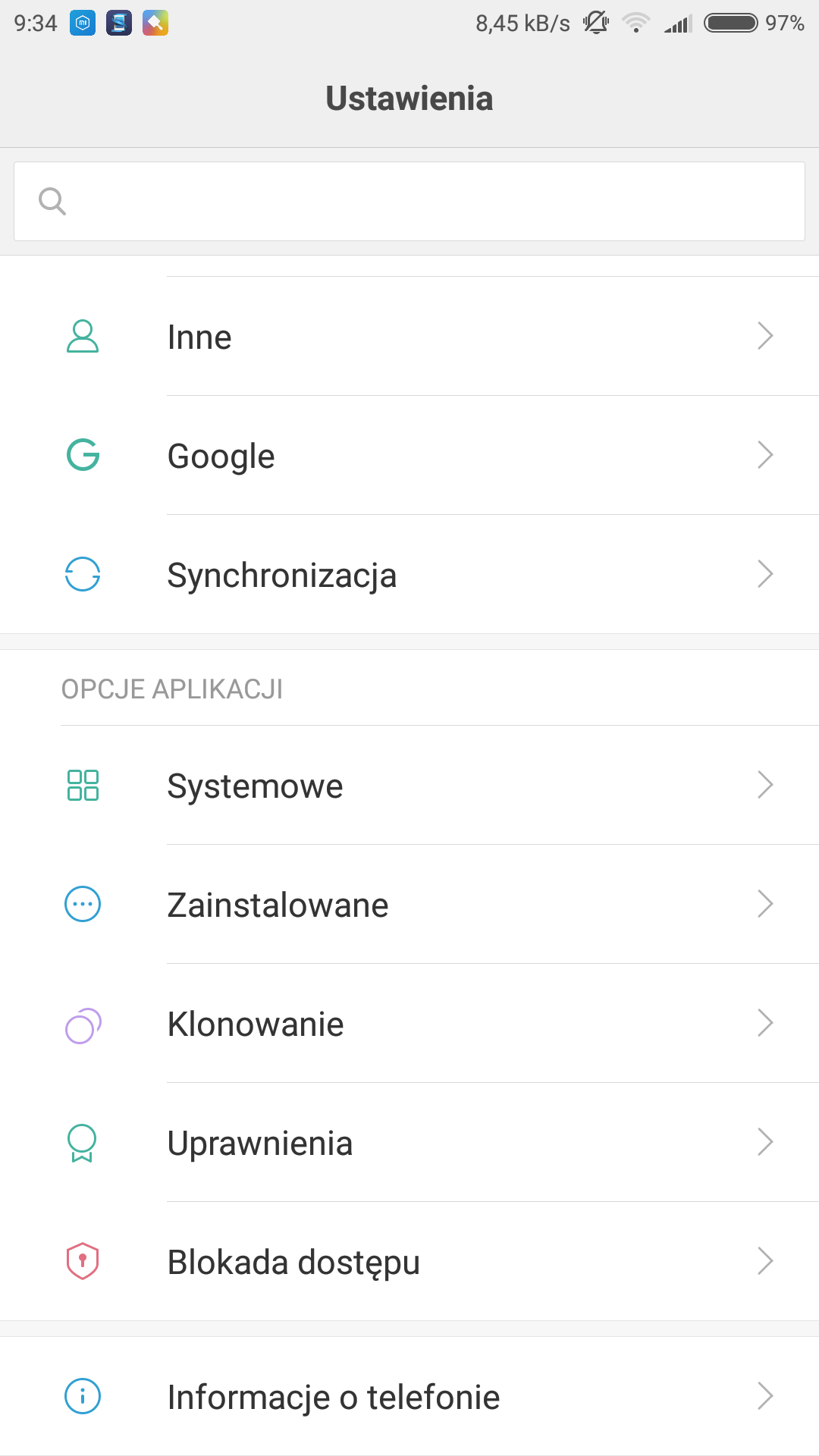The image size is (819, 1456).
Task: Open the Inne accounts row
Action: click(409, 337)
